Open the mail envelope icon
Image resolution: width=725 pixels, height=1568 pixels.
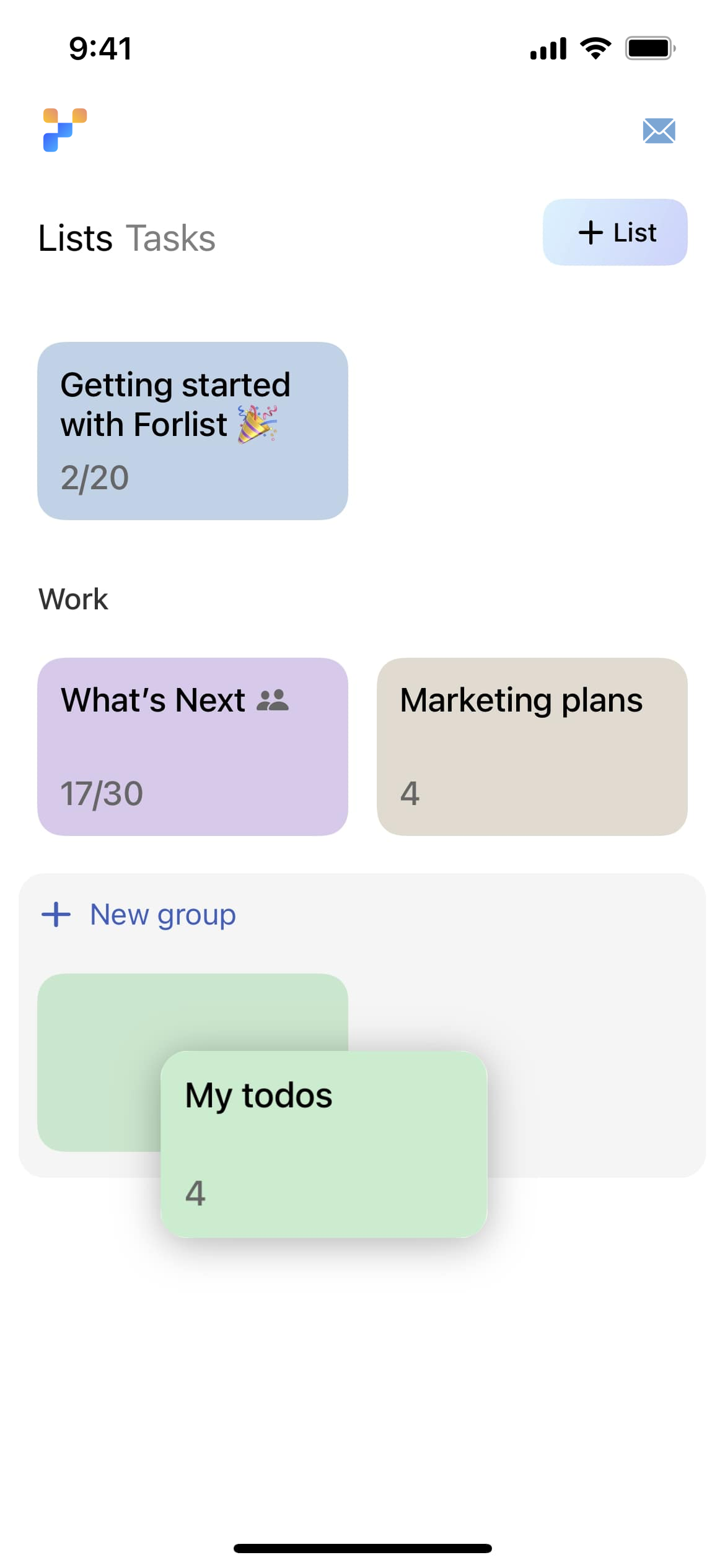point(659,131)
